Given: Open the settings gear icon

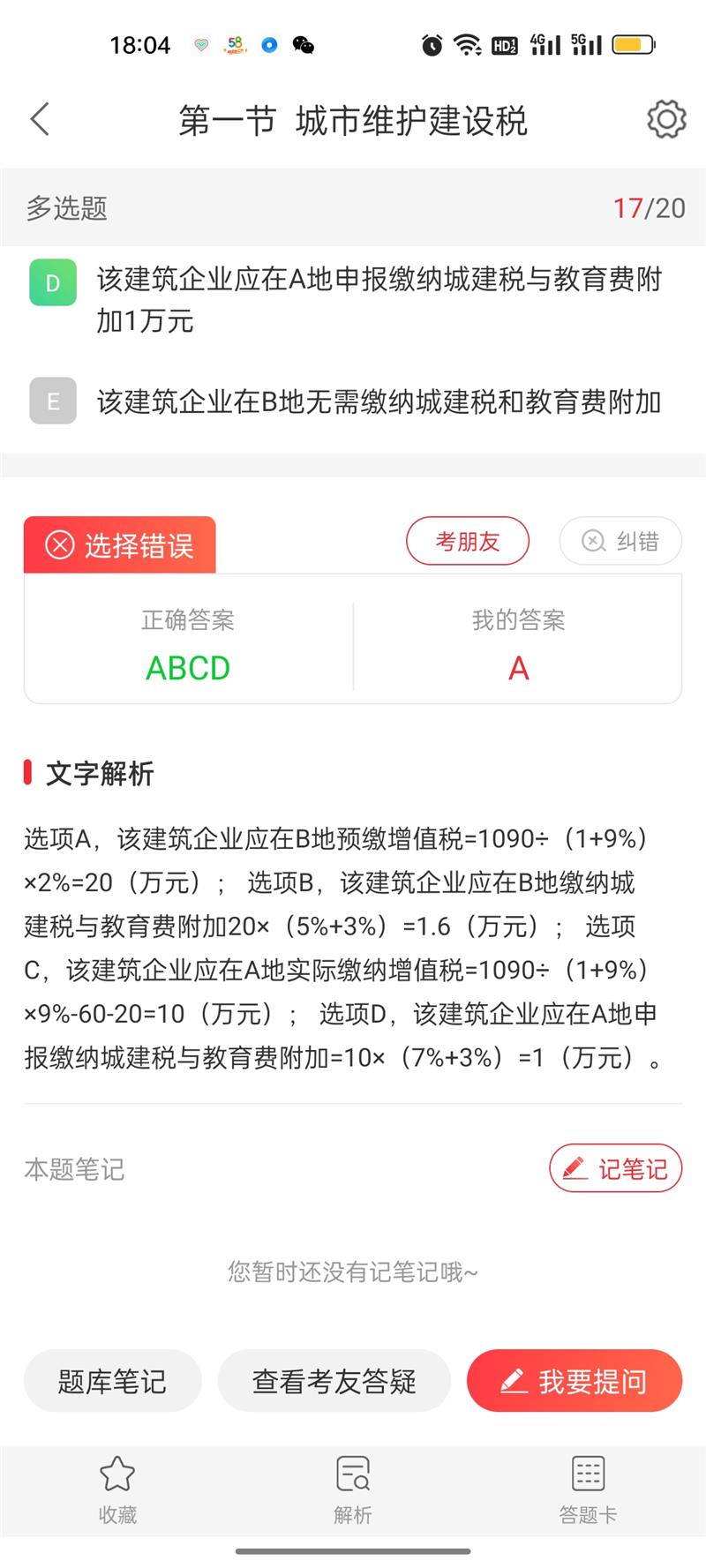Looking at the screenshot, I should (666, 119).
